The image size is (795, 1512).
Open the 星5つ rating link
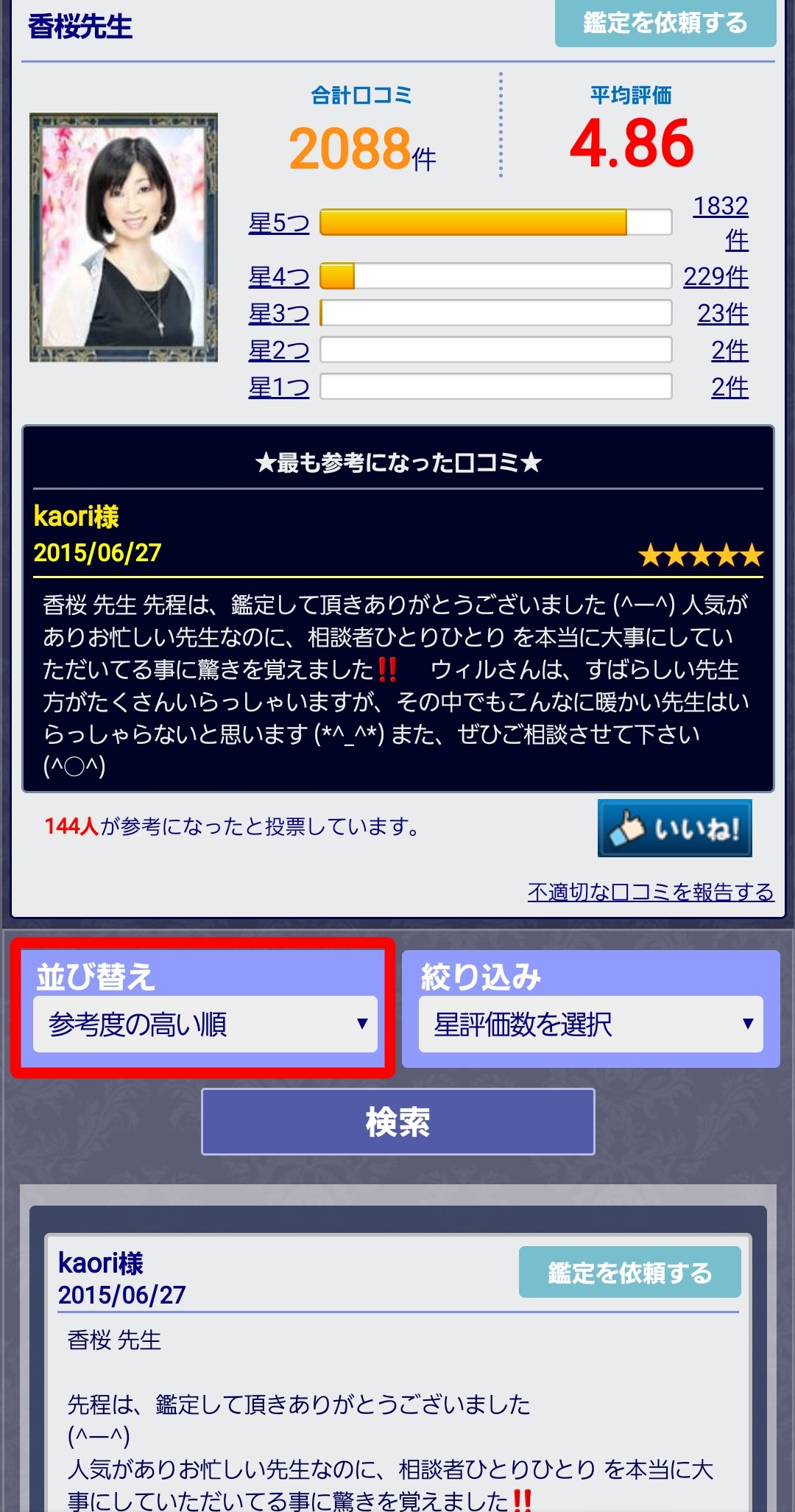point(279,222)
